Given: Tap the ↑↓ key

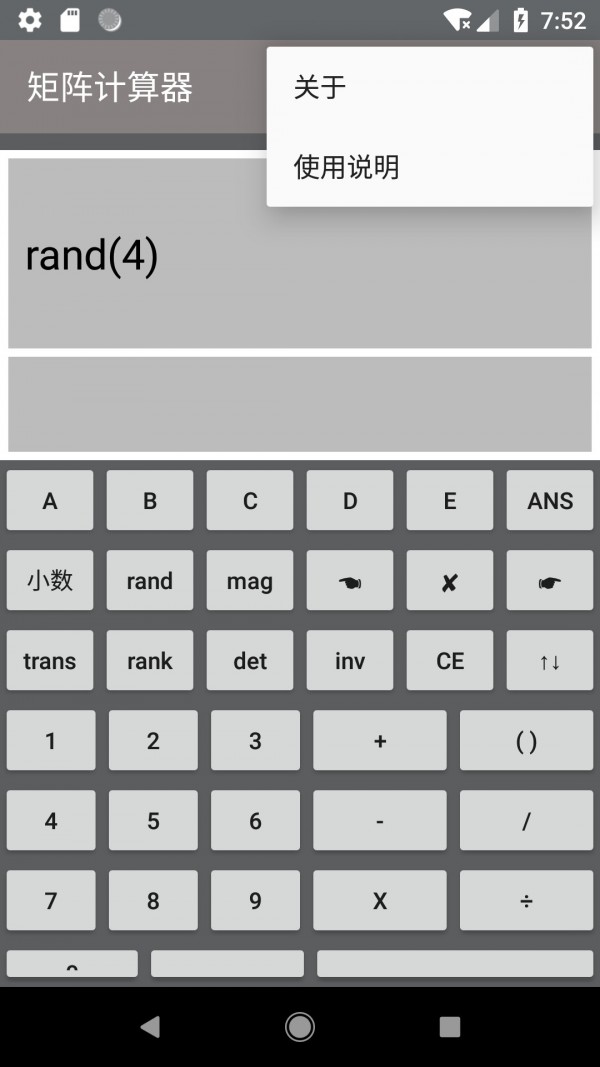Looking at the screenshot, I should point(549,661).
